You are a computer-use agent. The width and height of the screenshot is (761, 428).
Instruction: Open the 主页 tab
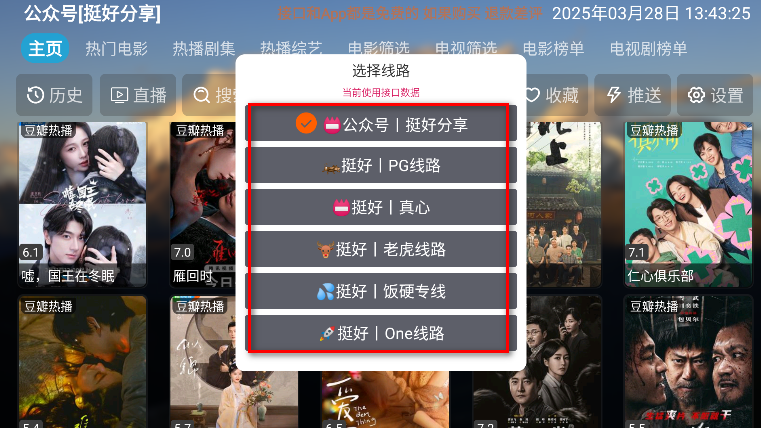tap(46, 48)
